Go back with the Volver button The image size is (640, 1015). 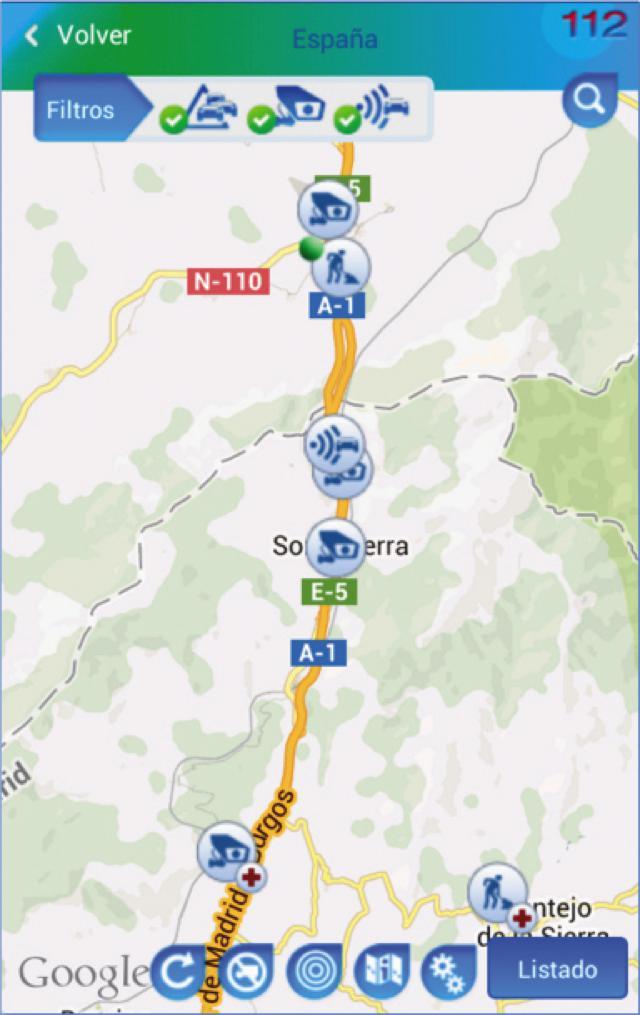[78, 36]
